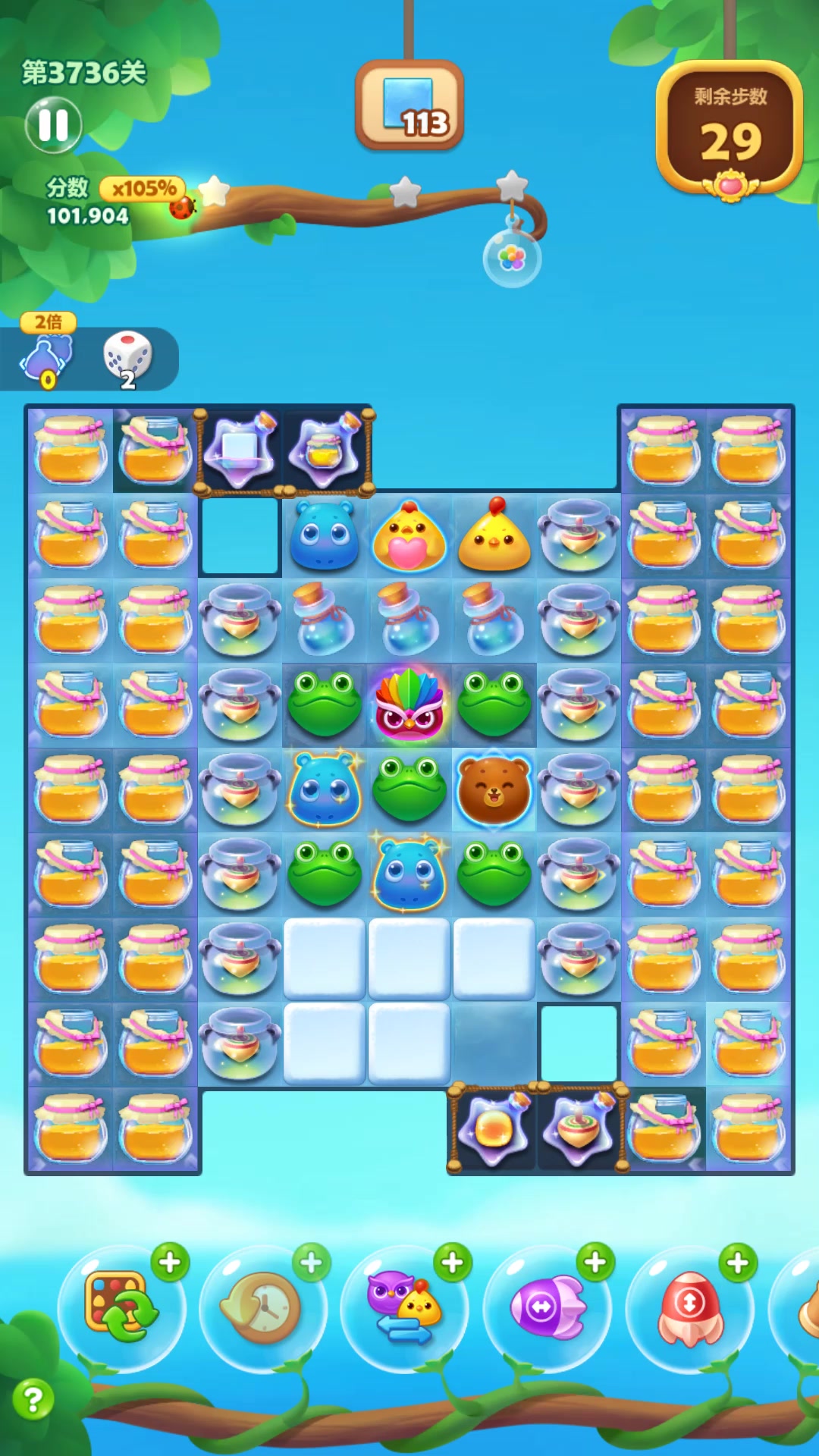The width and height of the screenshot is (819, 1456).
Task: Tap the extra moves badge under 剩余步数
Action: click(x=730, y=185)
